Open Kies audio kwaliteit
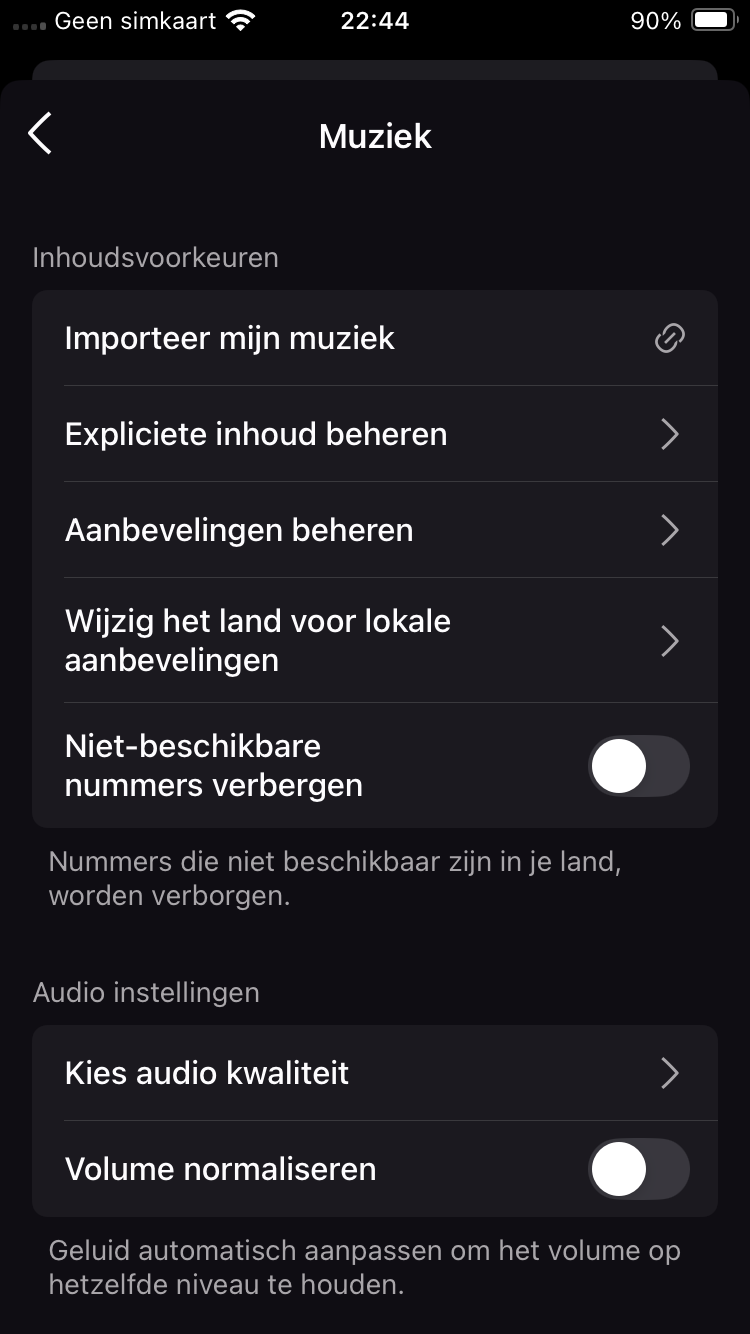 point(375,1073)
